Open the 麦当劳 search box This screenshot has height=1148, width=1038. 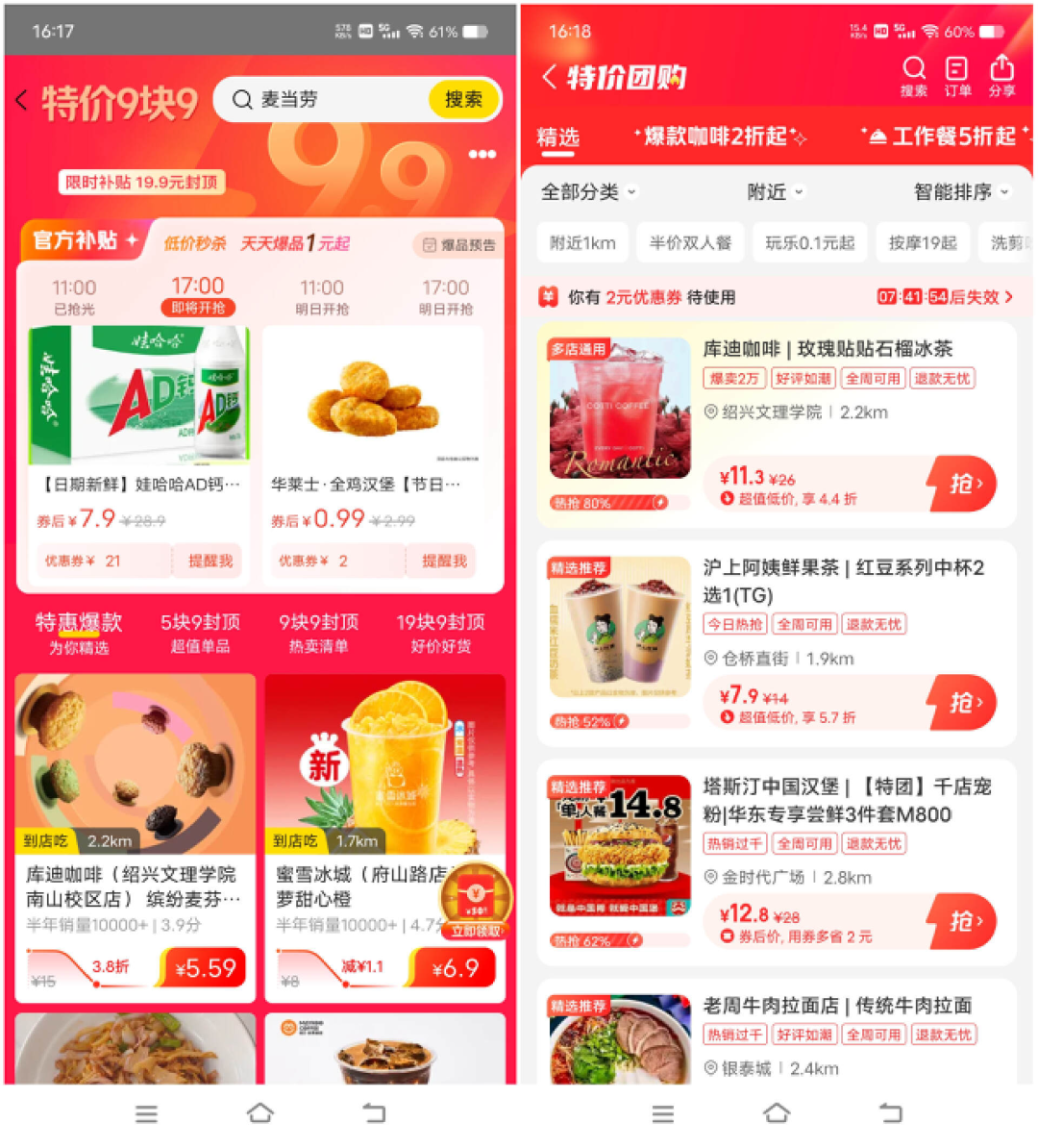tap(327, 100)
